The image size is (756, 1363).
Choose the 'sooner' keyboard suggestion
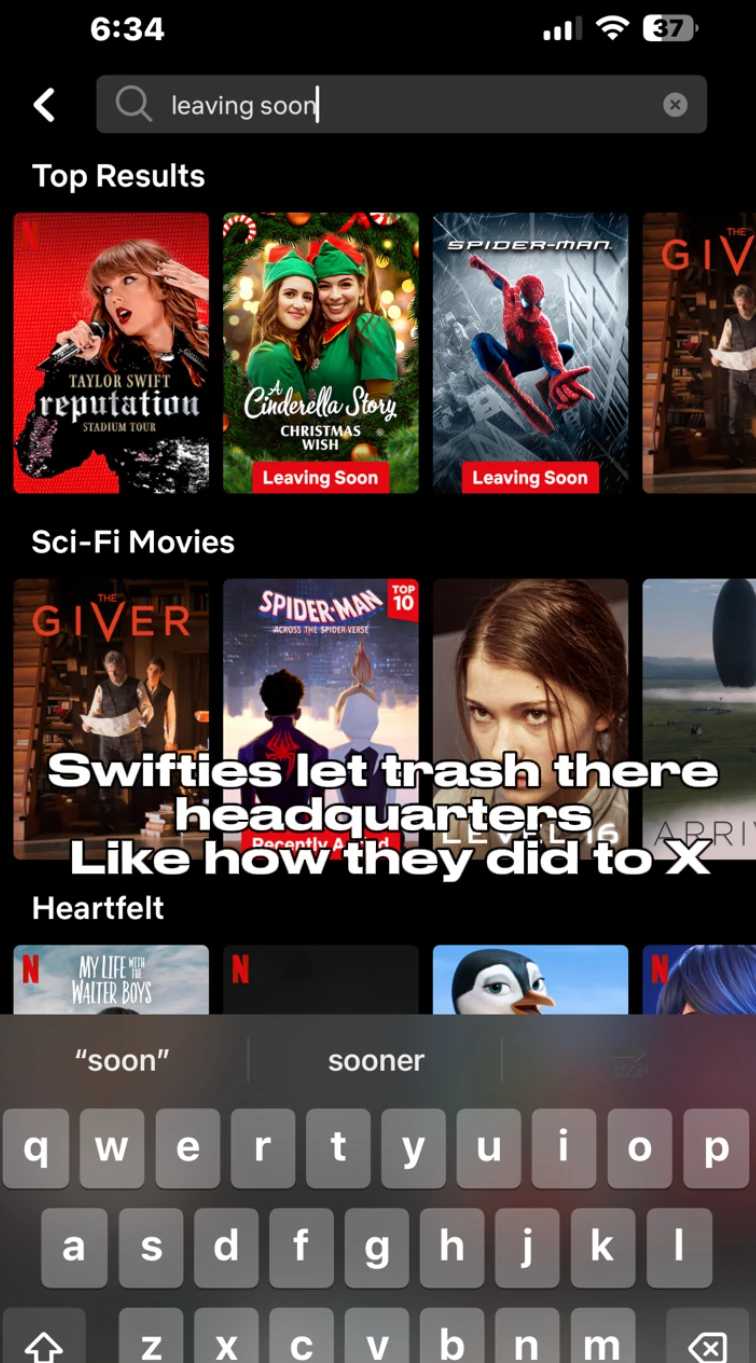(x=376, y=1061)
